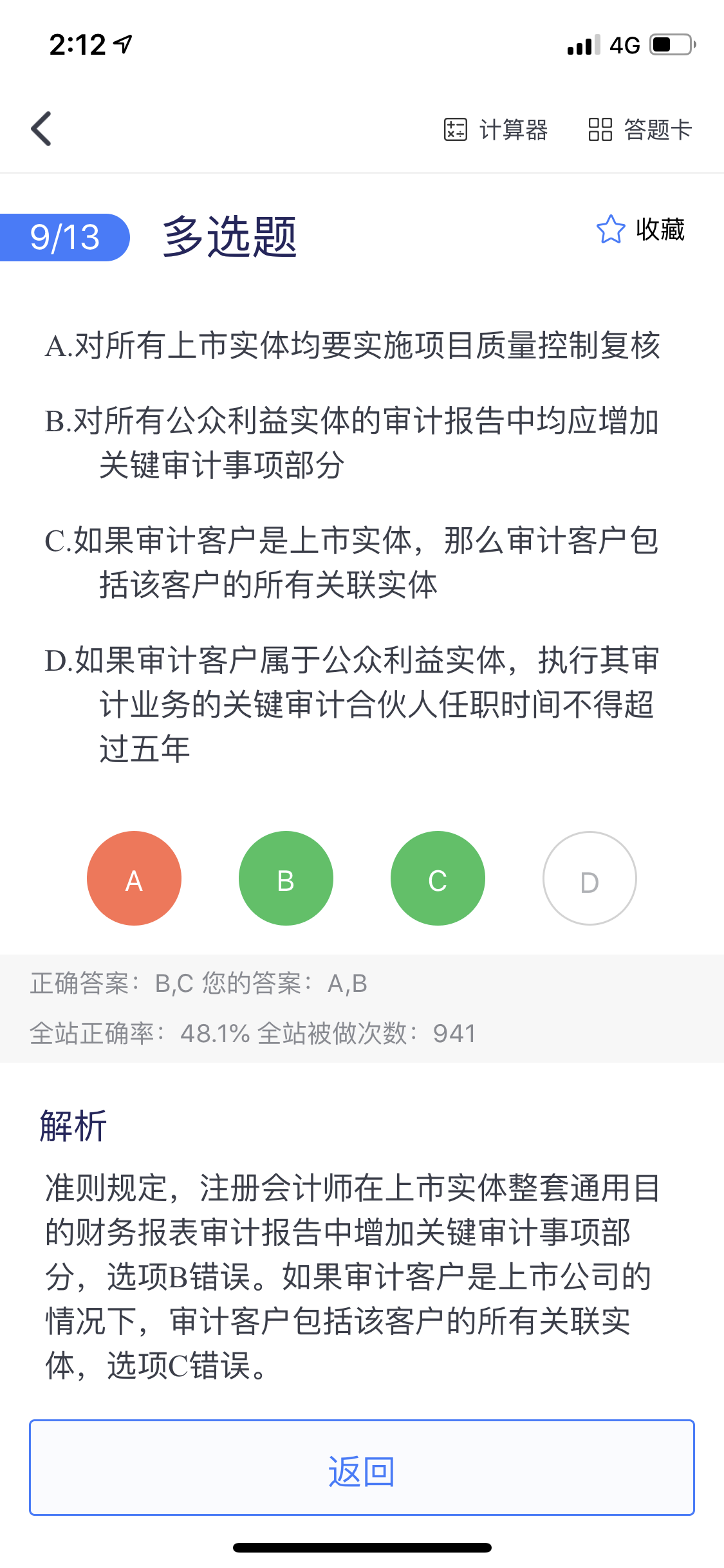724x1568 pixels.
Task: Select answer option B circle
Action: [x=286, y=879]
